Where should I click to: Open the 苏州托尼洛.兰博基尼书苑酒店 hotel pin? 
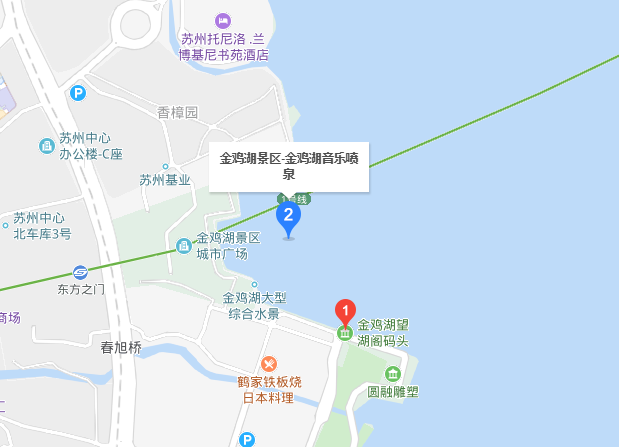coord(223,20)
